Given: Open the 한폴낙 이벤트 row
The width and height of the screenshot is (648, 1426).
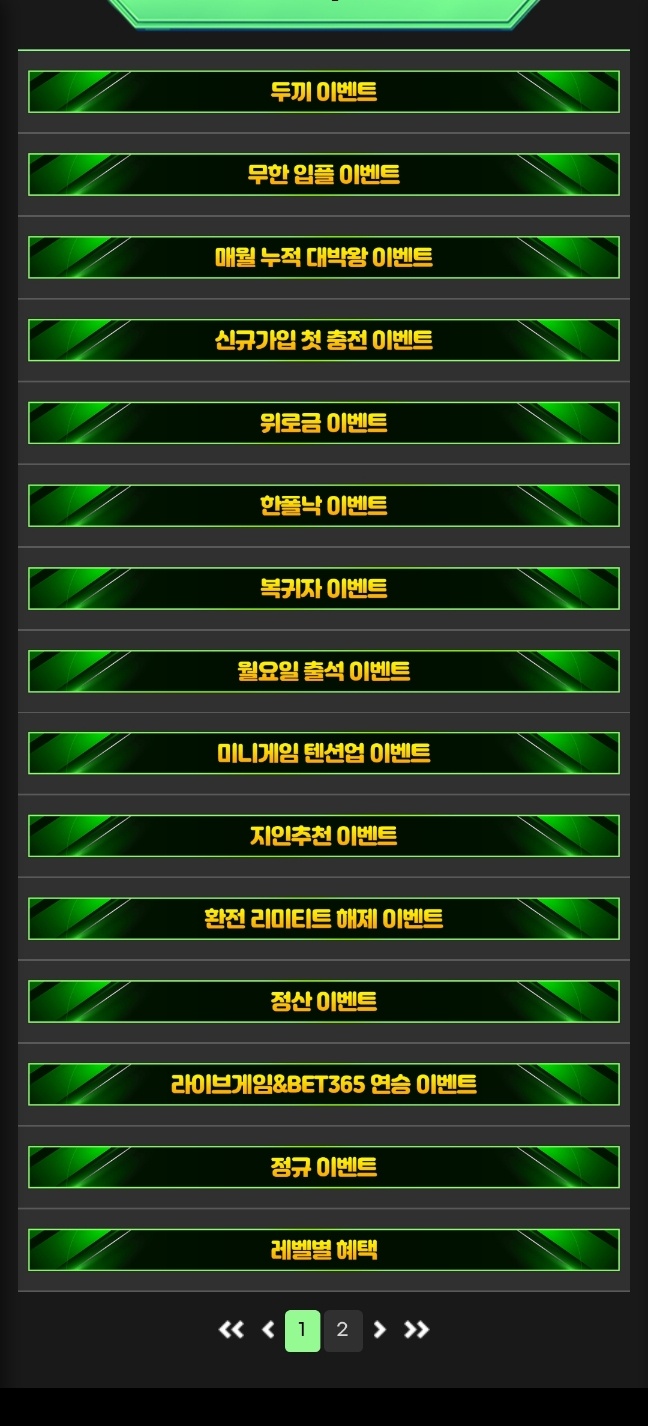Looking at the screenshot, I should click(323, 506).
